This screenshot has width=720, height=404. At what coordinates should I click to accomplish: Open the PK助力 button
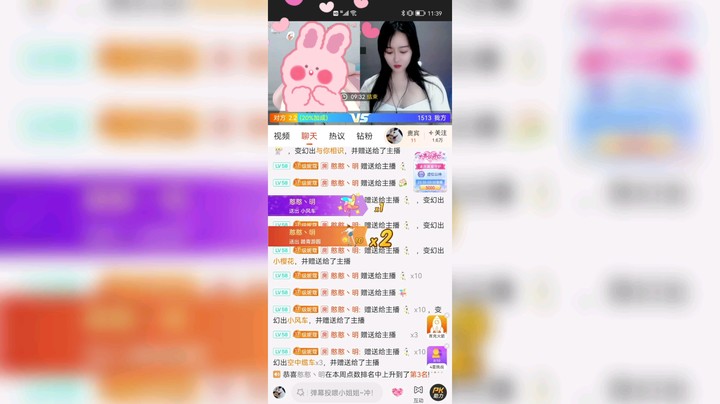pyautogui.click(x=438, y=392)
